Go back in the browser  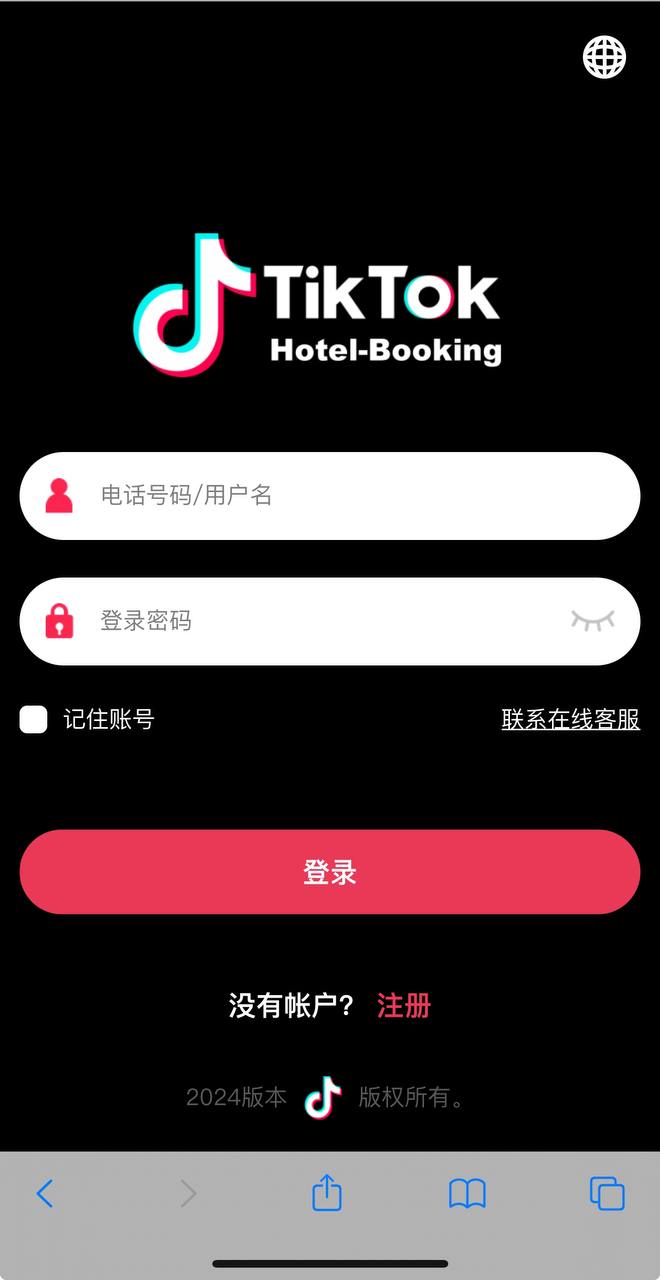45,1193
